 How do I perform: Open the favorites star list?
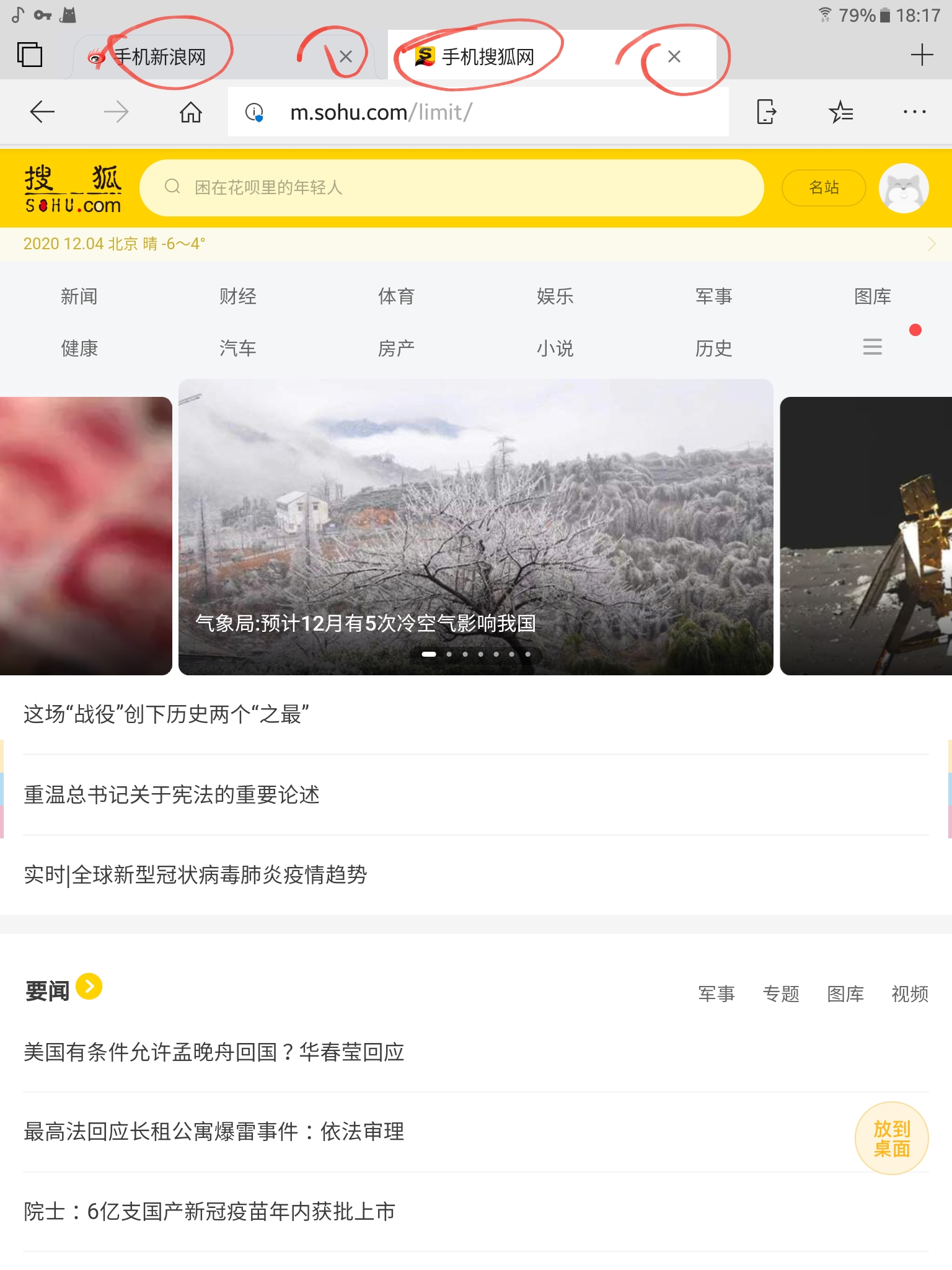click(841, 112)
